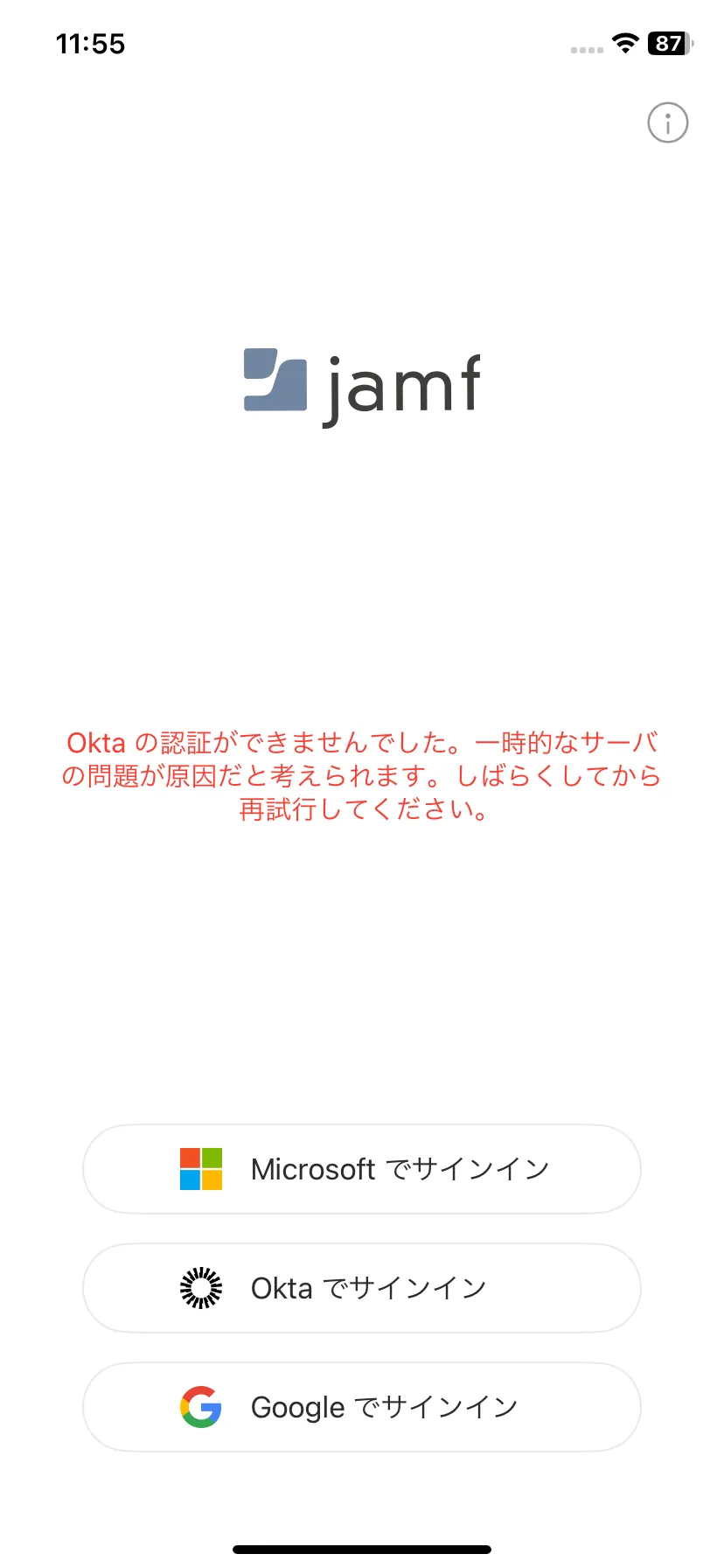The height and width of the screenshot is (1568, 724).
Task: Open the info icon
Action: (667, 123)
